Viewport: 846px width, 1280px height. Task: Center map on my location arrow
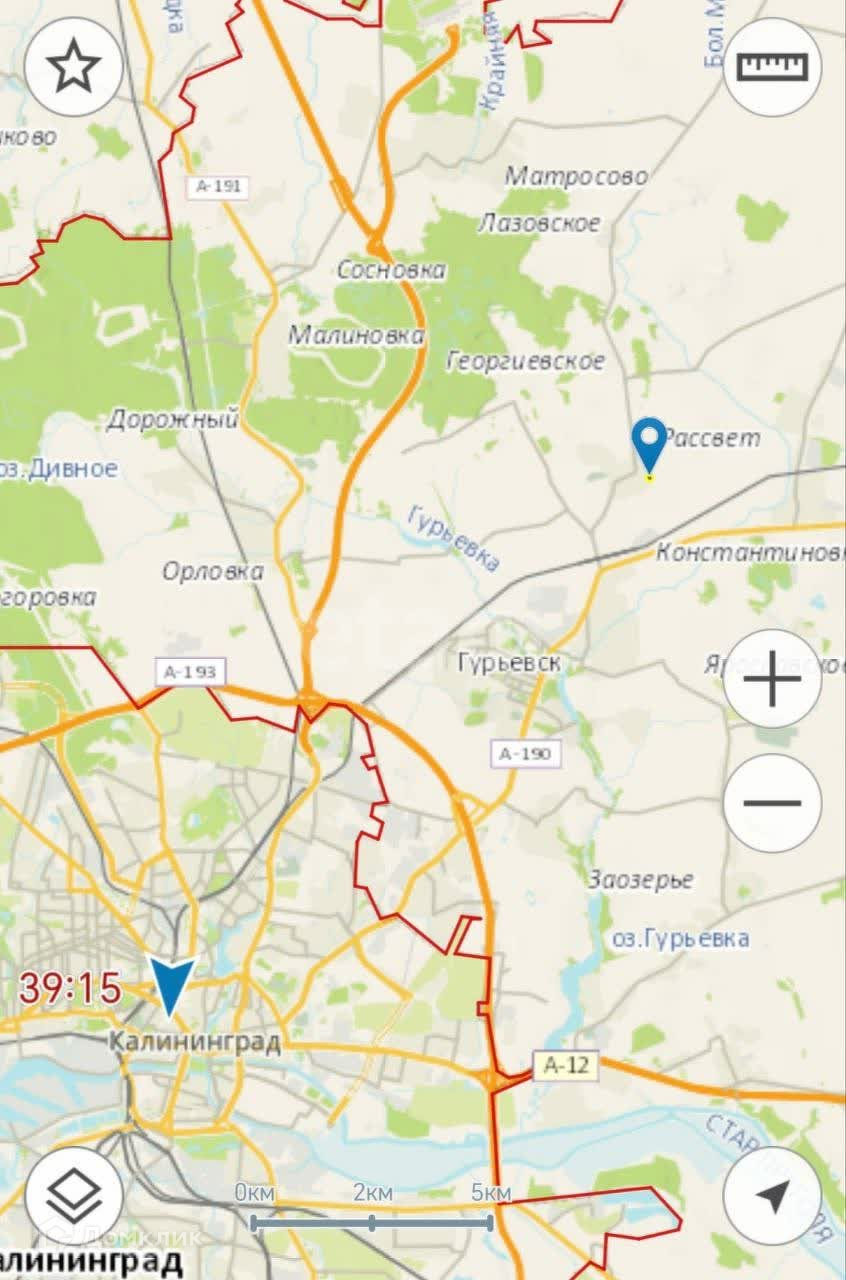pyautogui.click(x=772, y=1195)
